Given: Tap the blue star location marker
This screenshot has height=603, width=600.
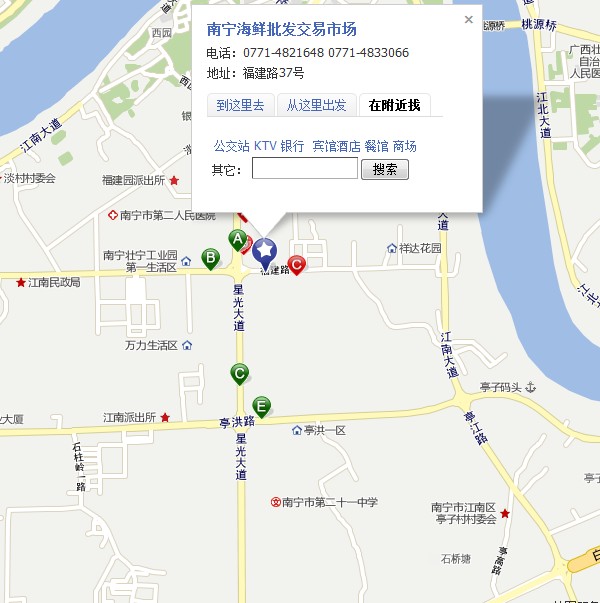Looking at the screenshot, I should point(264,250).
